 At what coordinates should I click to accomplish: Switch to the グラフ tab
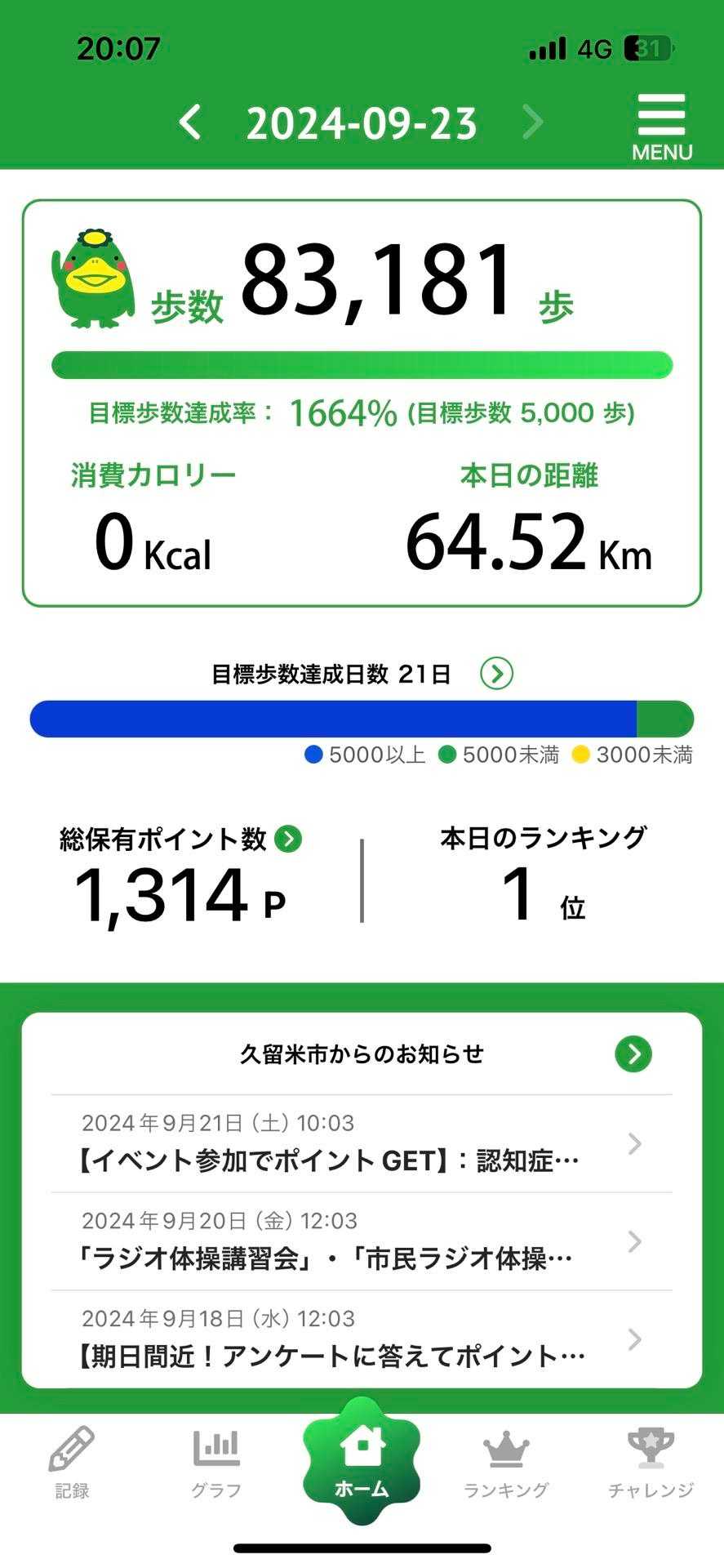click(x=216, y=1464)
